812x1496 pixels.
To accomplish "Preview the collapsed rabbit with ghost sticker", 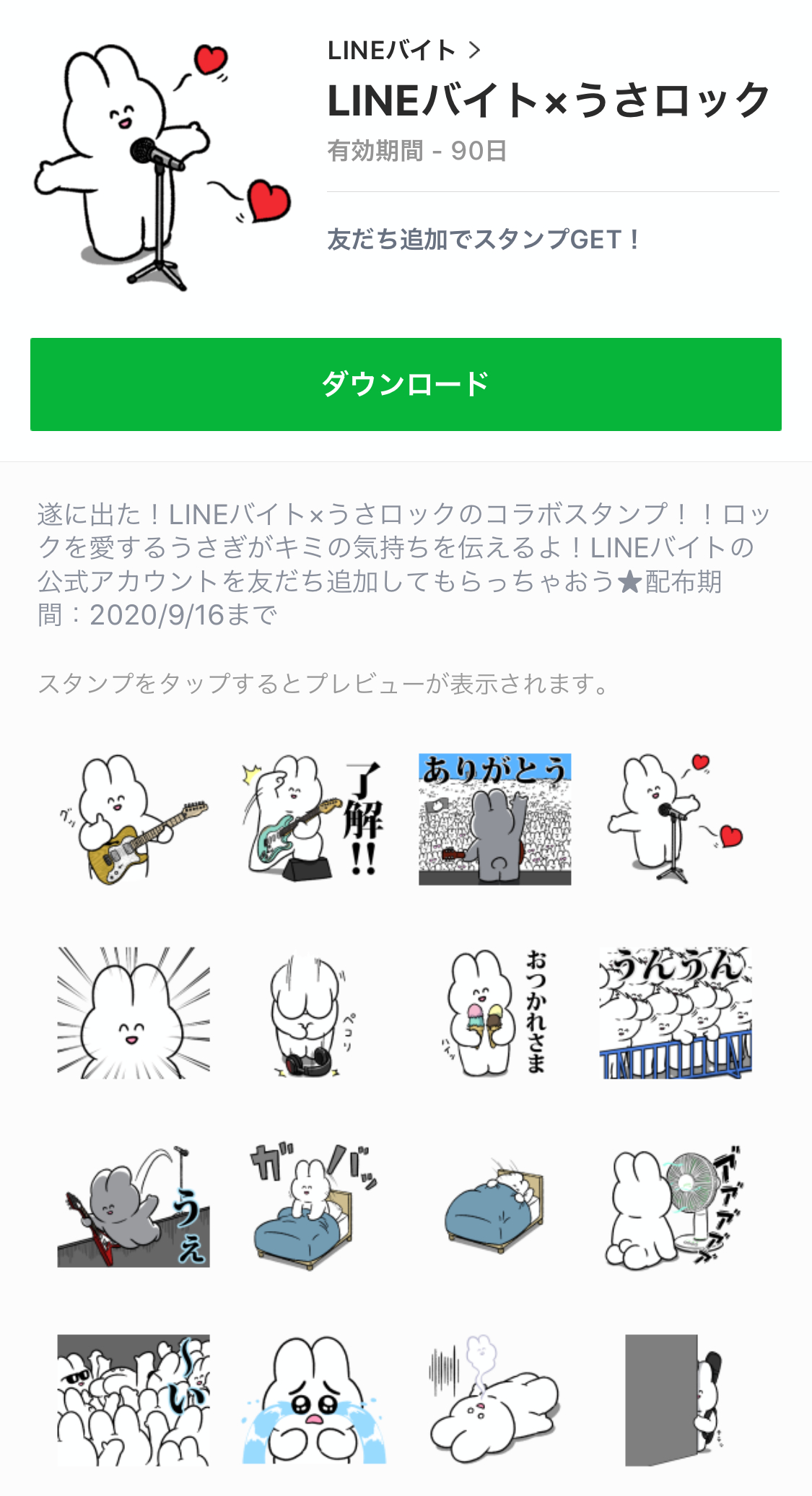I will click(x=495, y=1400).
